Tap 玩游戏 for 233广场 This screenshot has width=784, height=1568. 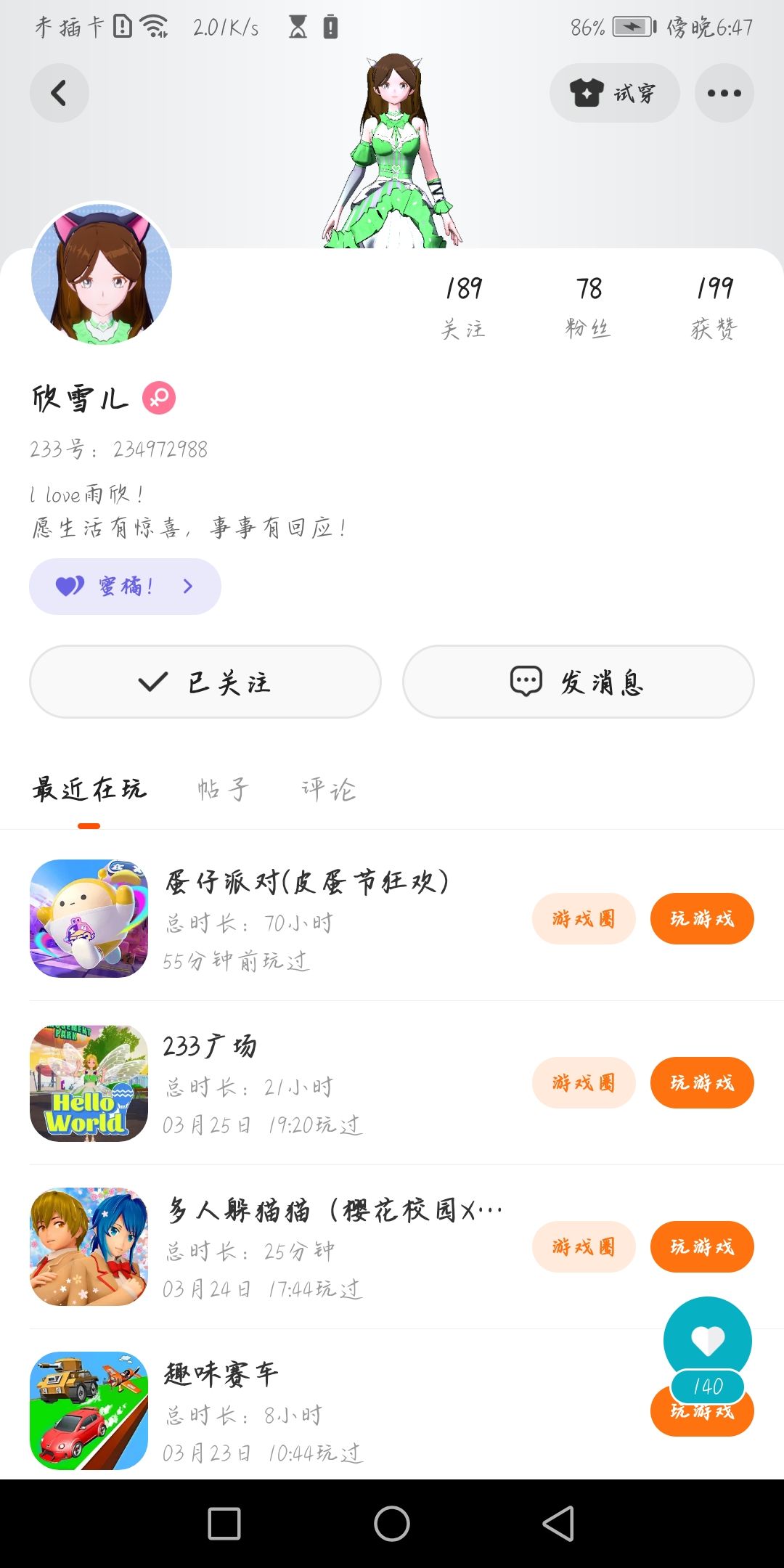tap(701, 1083)
